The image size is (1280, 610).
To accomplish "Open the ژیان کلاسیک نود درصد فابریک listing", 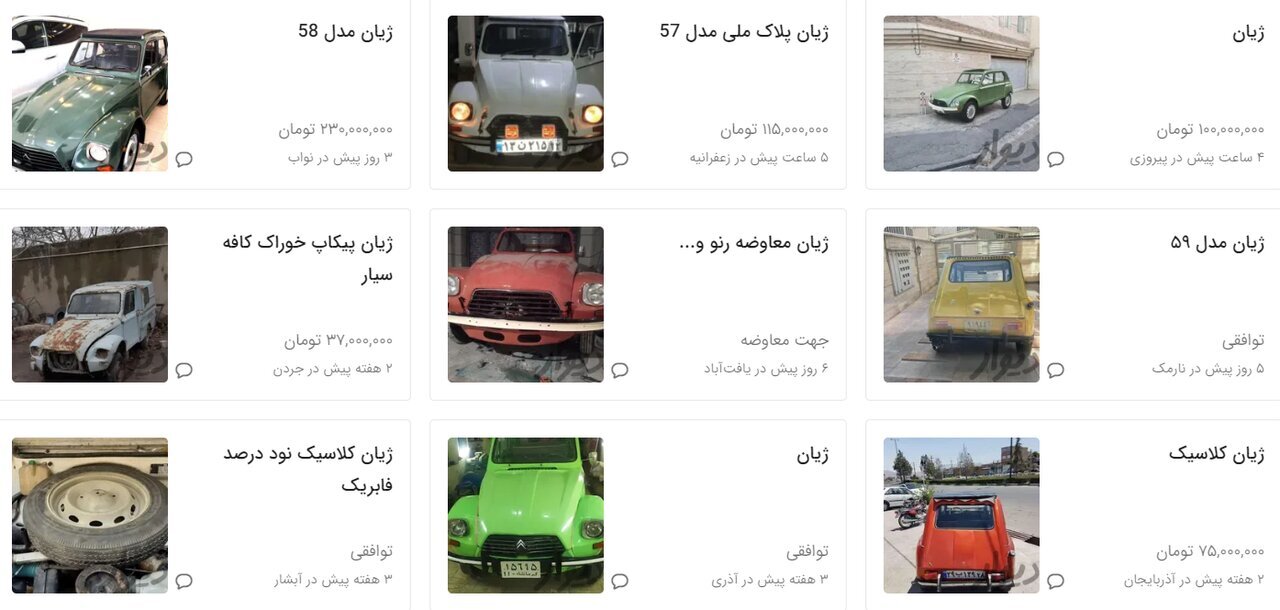I will [x=307, y=455].
